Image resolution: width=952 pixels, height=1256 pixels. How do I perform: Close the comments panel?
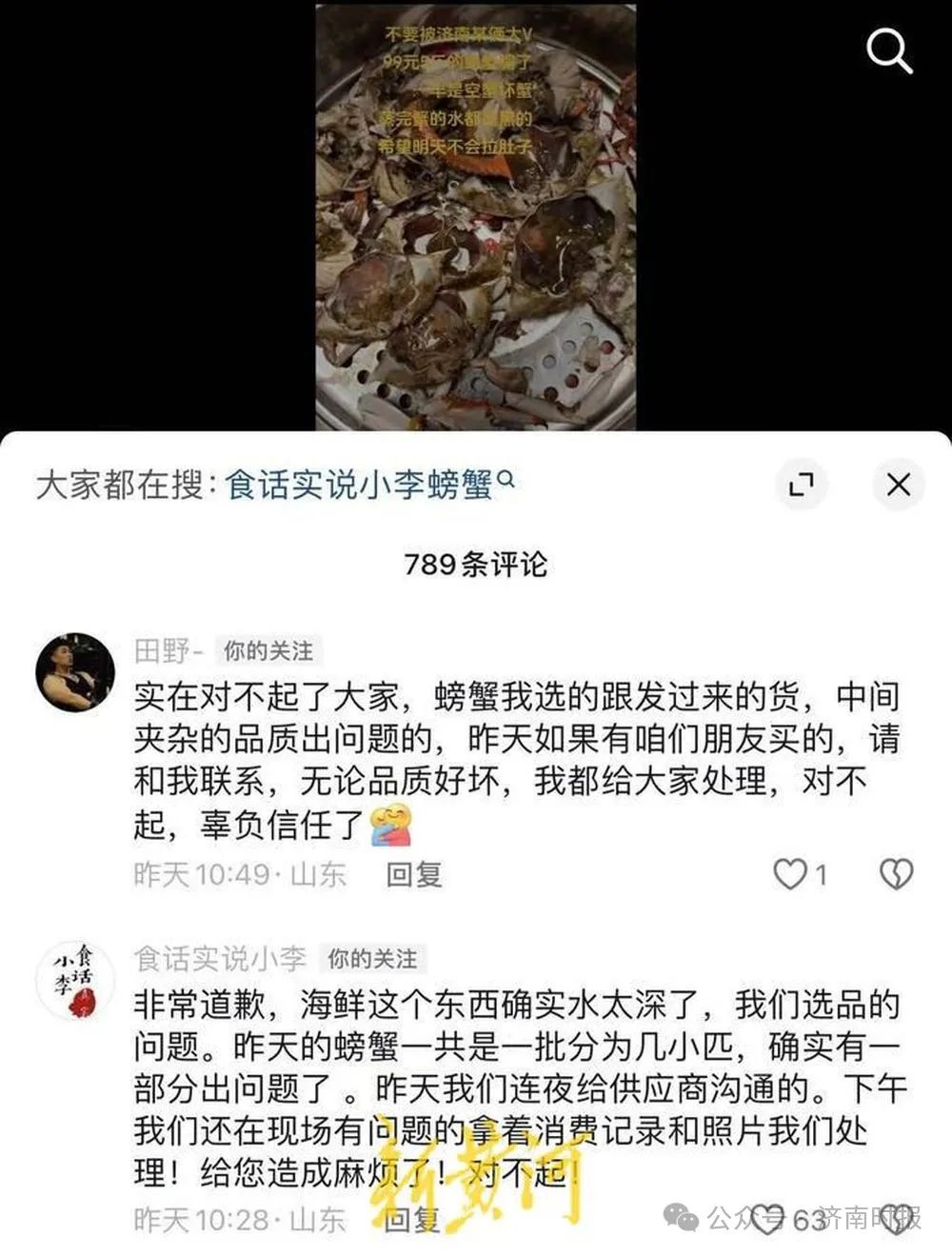click(898, 485)
